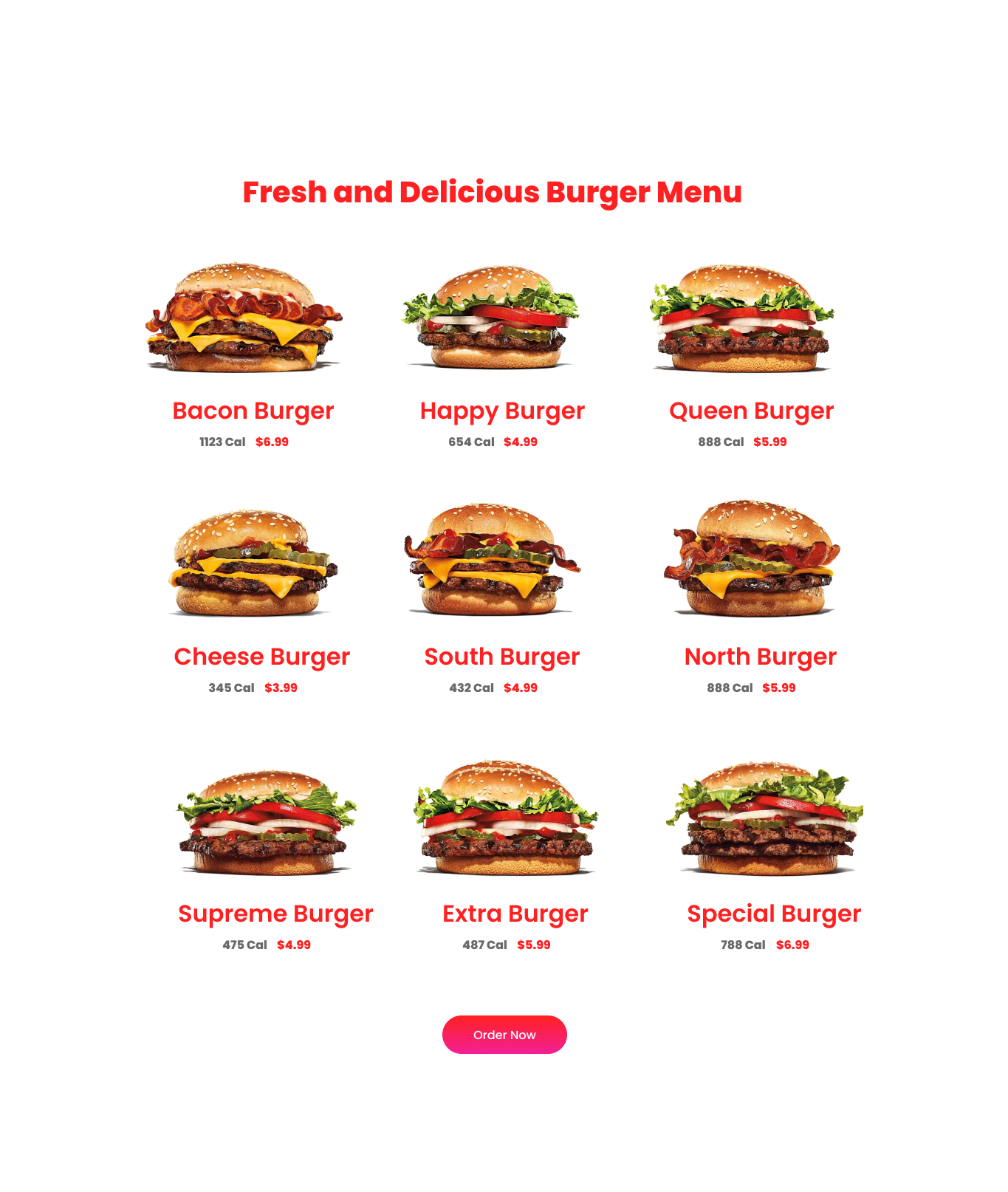Open the Supreme Burger item
The width and height of the screenshot is (1008, 1192).
point(275,914)
